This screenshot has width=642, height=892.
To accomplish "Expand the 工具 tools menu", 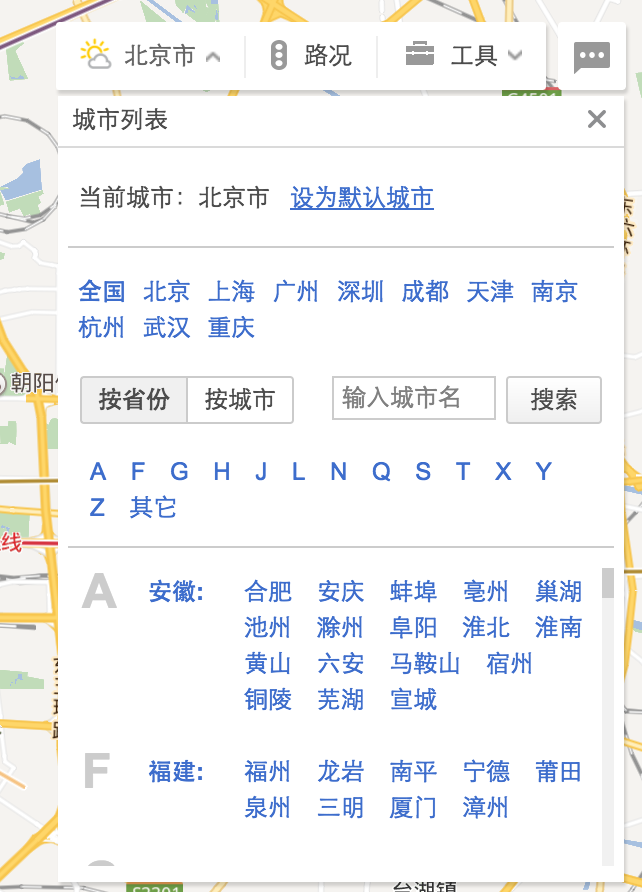I will [463, 56].
